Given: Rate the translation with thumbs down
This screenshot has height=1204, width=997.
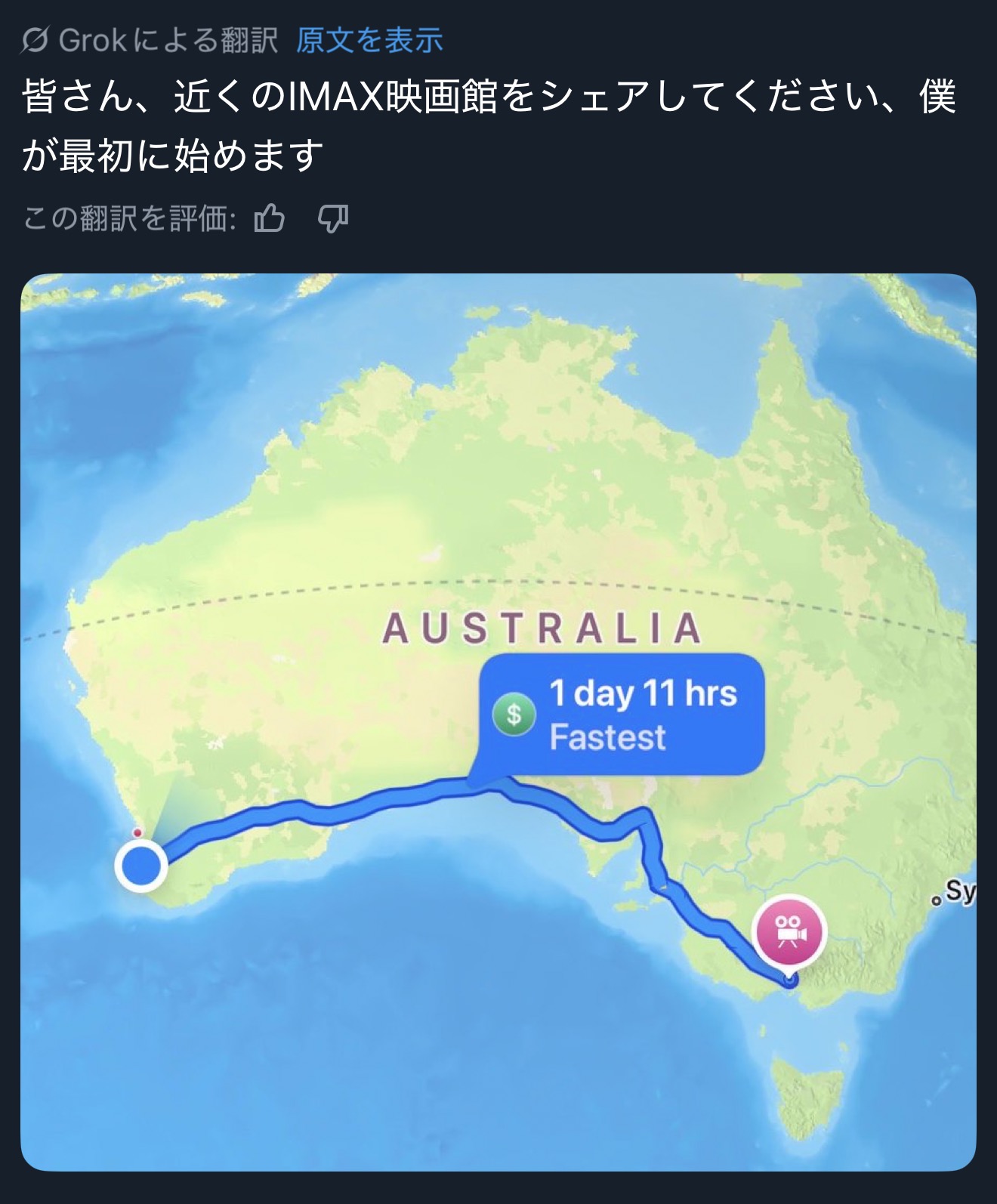Looking at the screenshot, I should click(x=333, y=219).
